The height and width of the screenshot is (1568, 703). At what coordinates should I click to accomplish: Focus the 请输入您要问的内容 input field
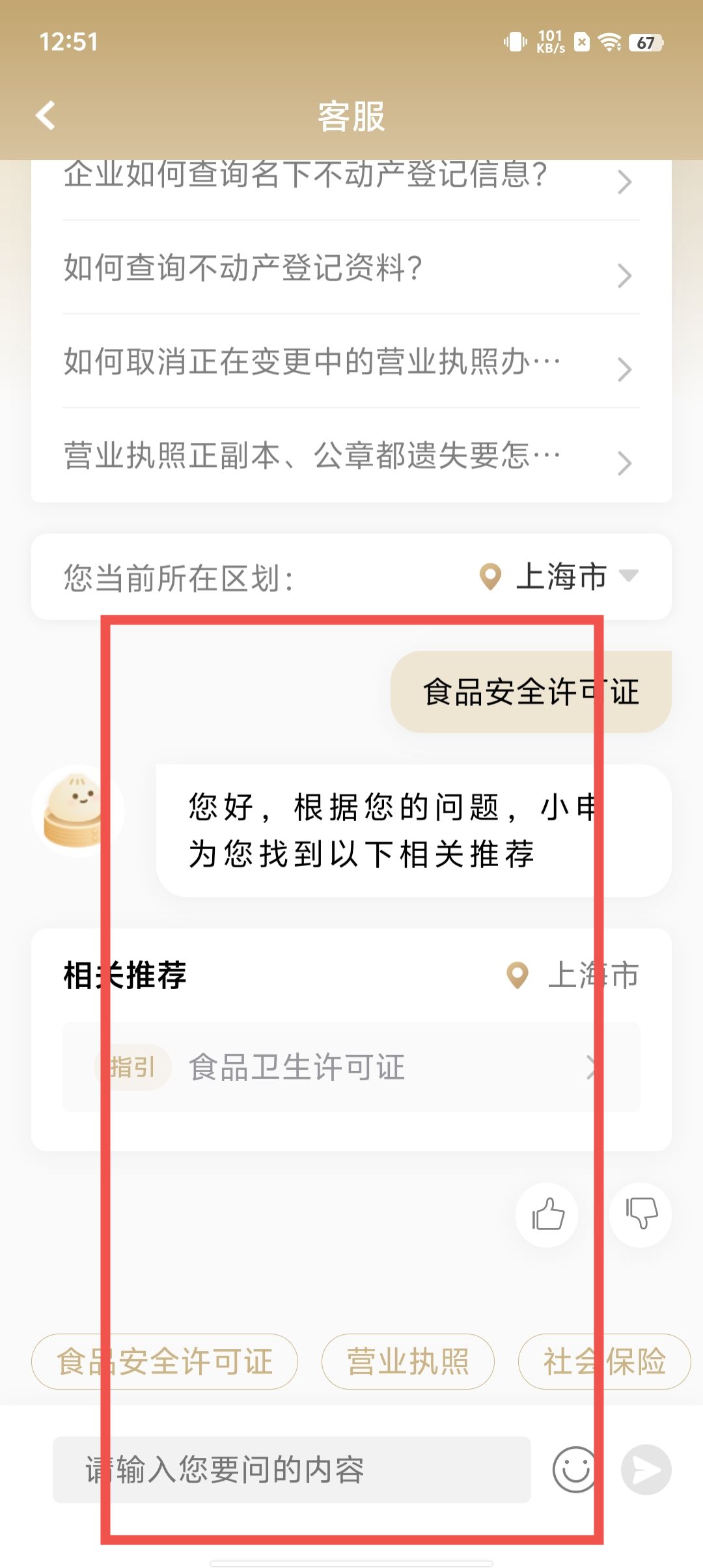point(292,1470)
